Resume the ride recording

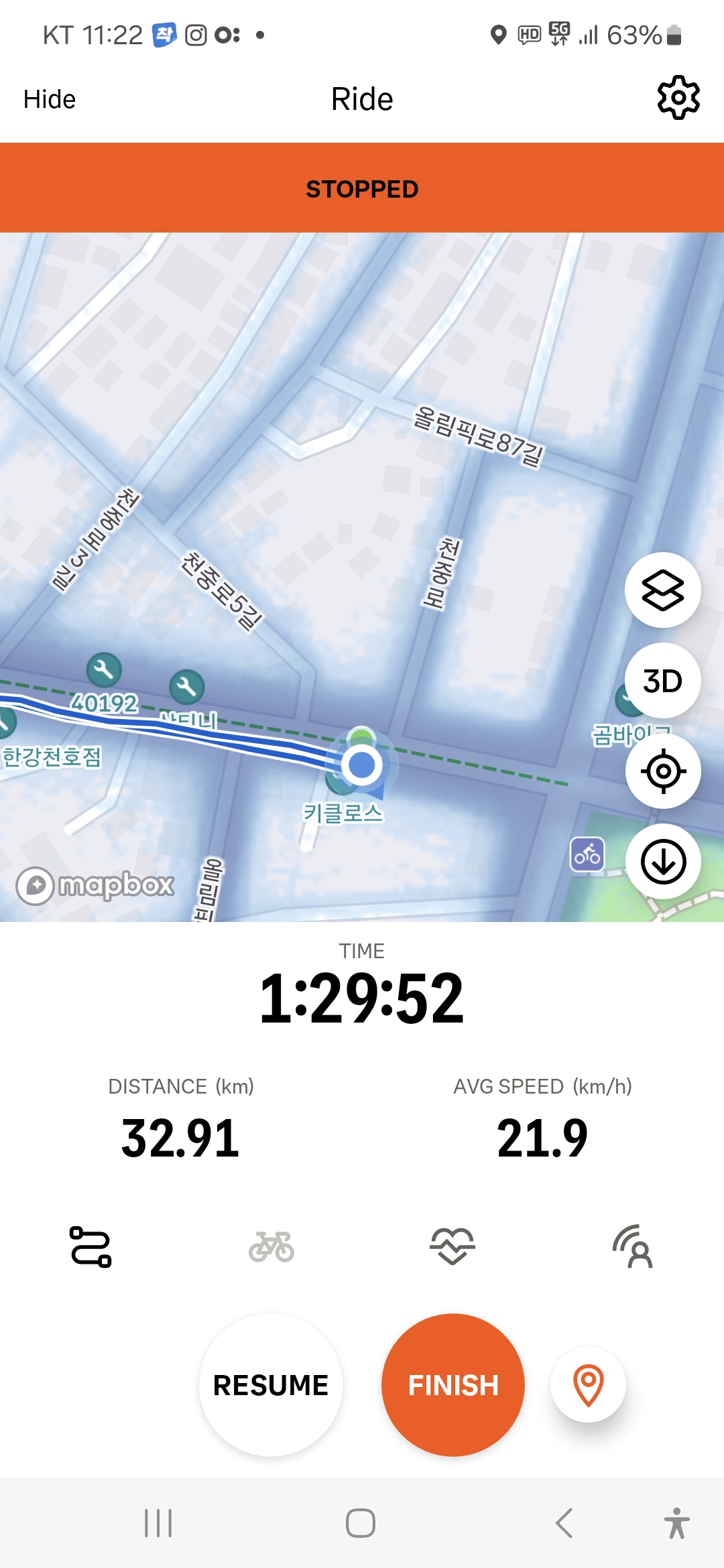coord(271,1385)
